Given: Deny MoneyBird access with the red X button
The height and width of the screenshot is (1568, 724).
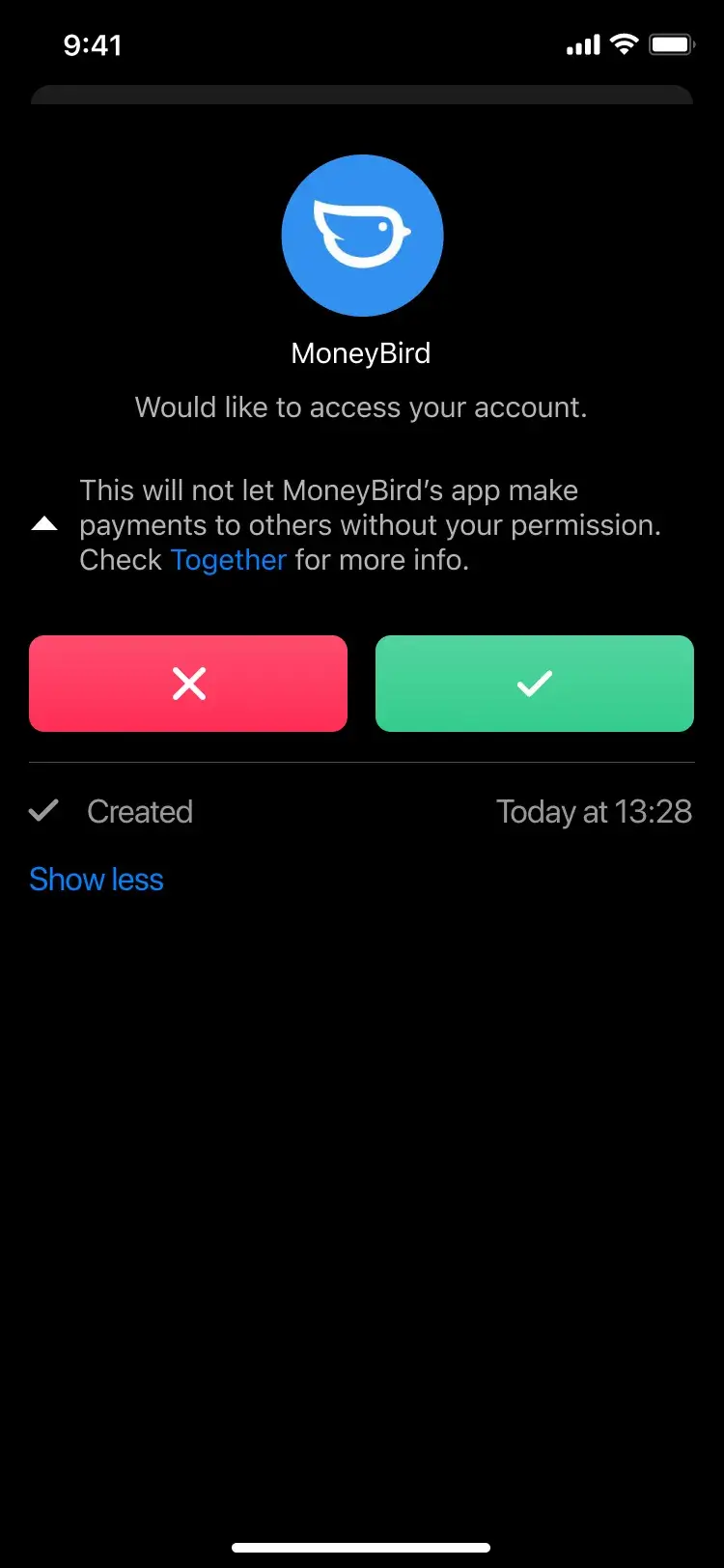Looking at the screenshot, I should point(188,684).
